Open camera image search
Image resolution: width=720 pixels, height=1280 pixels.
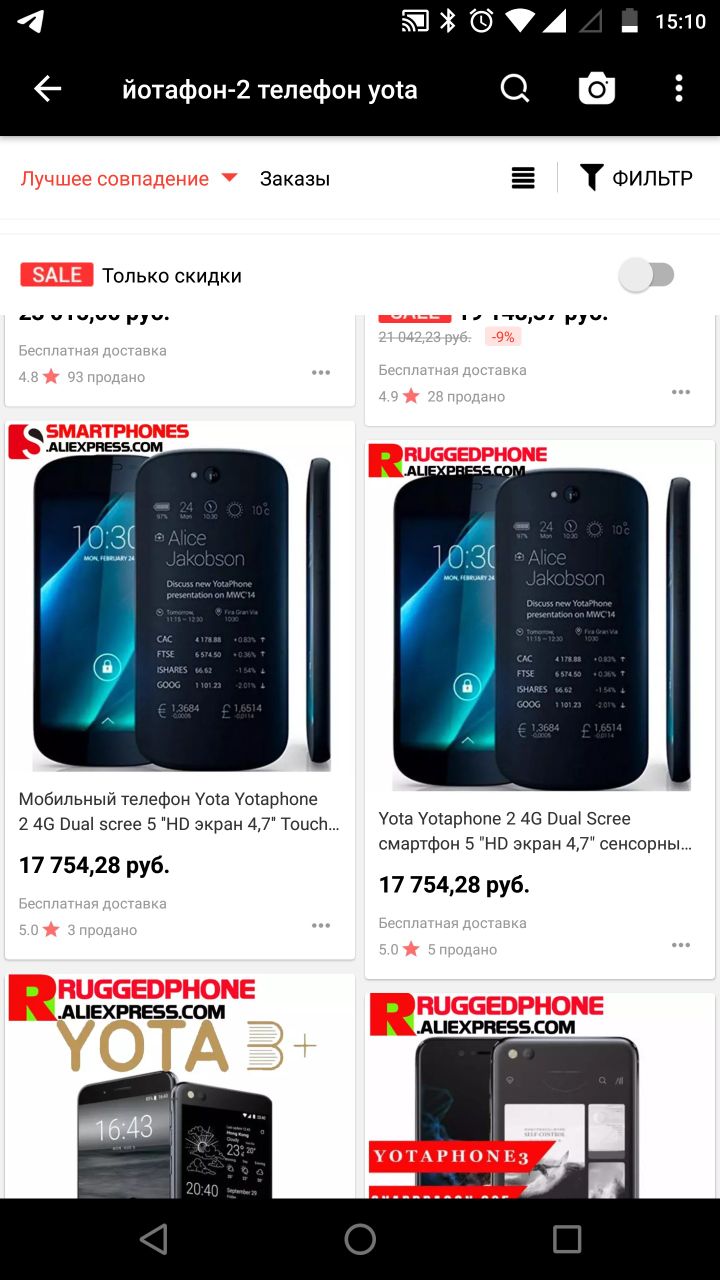[x=597, y=89]
